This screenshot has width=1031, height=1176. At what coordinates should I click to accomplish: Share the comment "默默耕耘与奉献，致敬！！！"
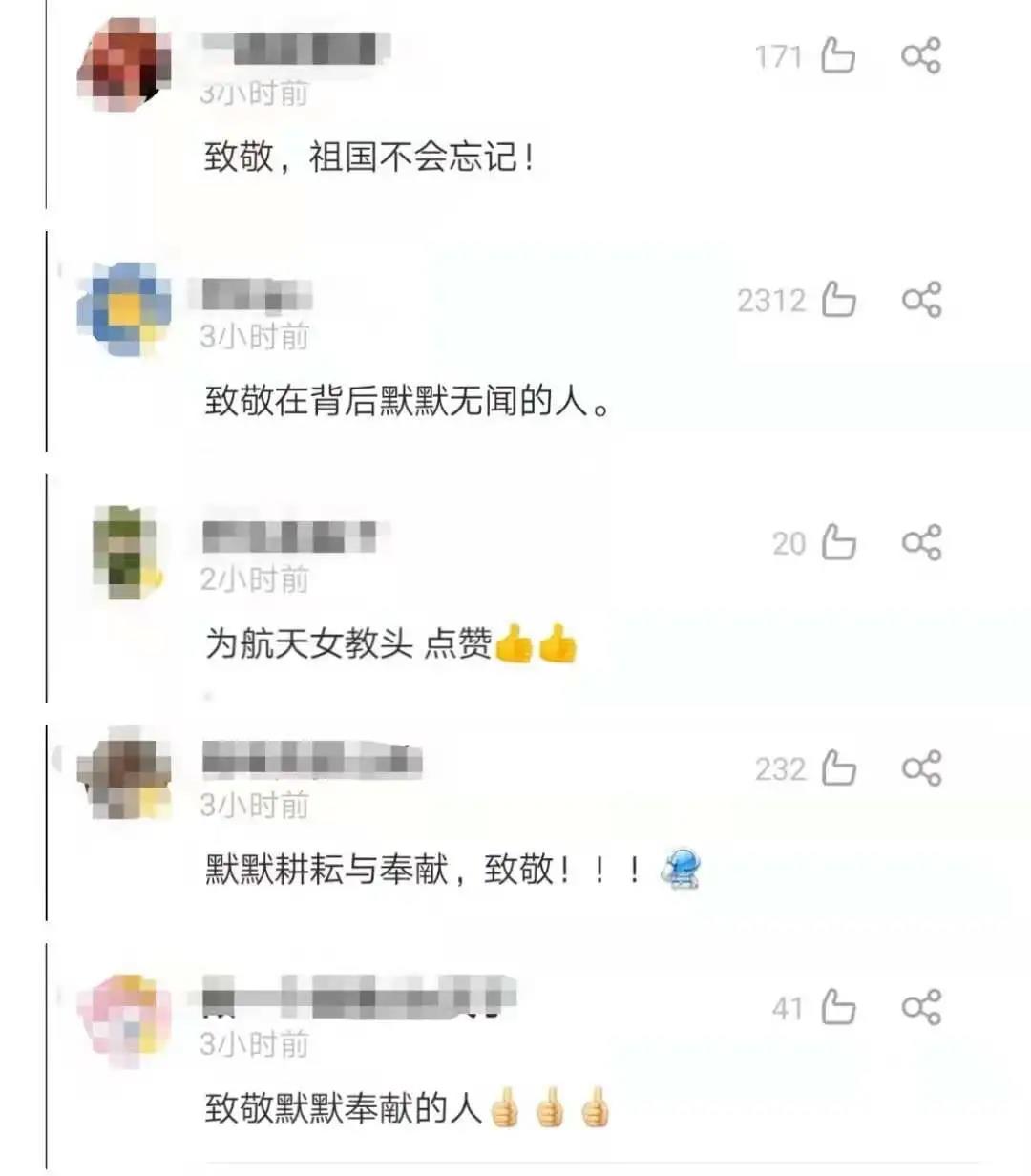click(x=921, y=767)
